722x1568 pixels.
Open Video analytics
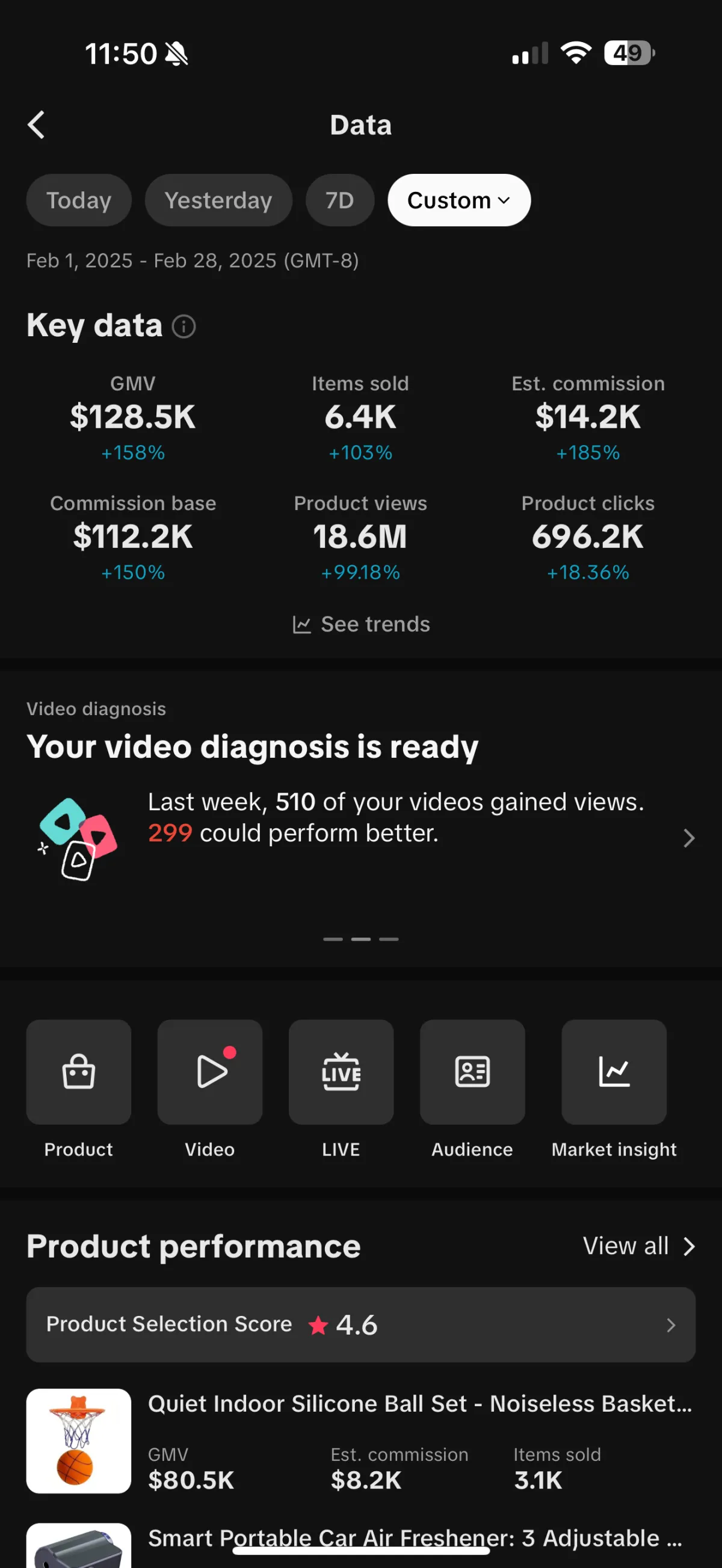[x=209, y=1072]
